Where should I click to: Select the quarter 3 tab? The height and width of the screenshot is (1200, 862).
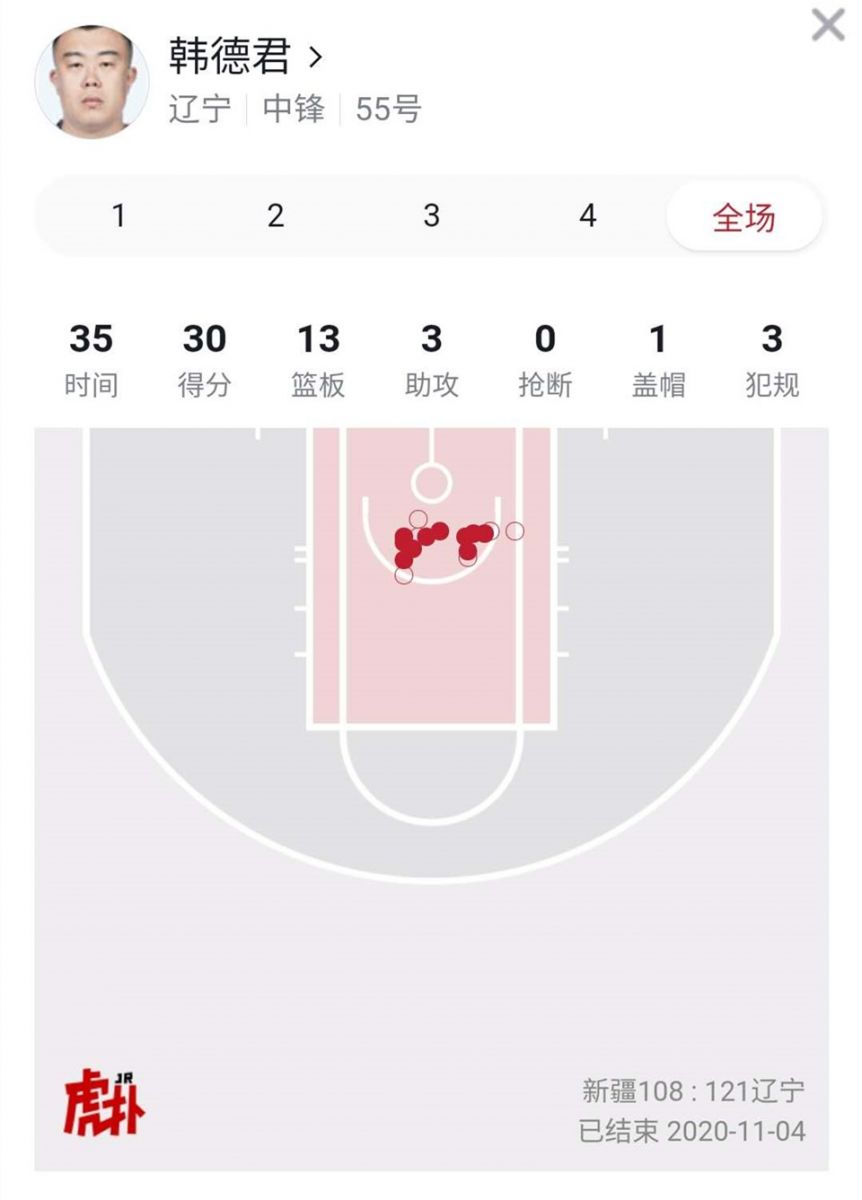pos(431,216)
